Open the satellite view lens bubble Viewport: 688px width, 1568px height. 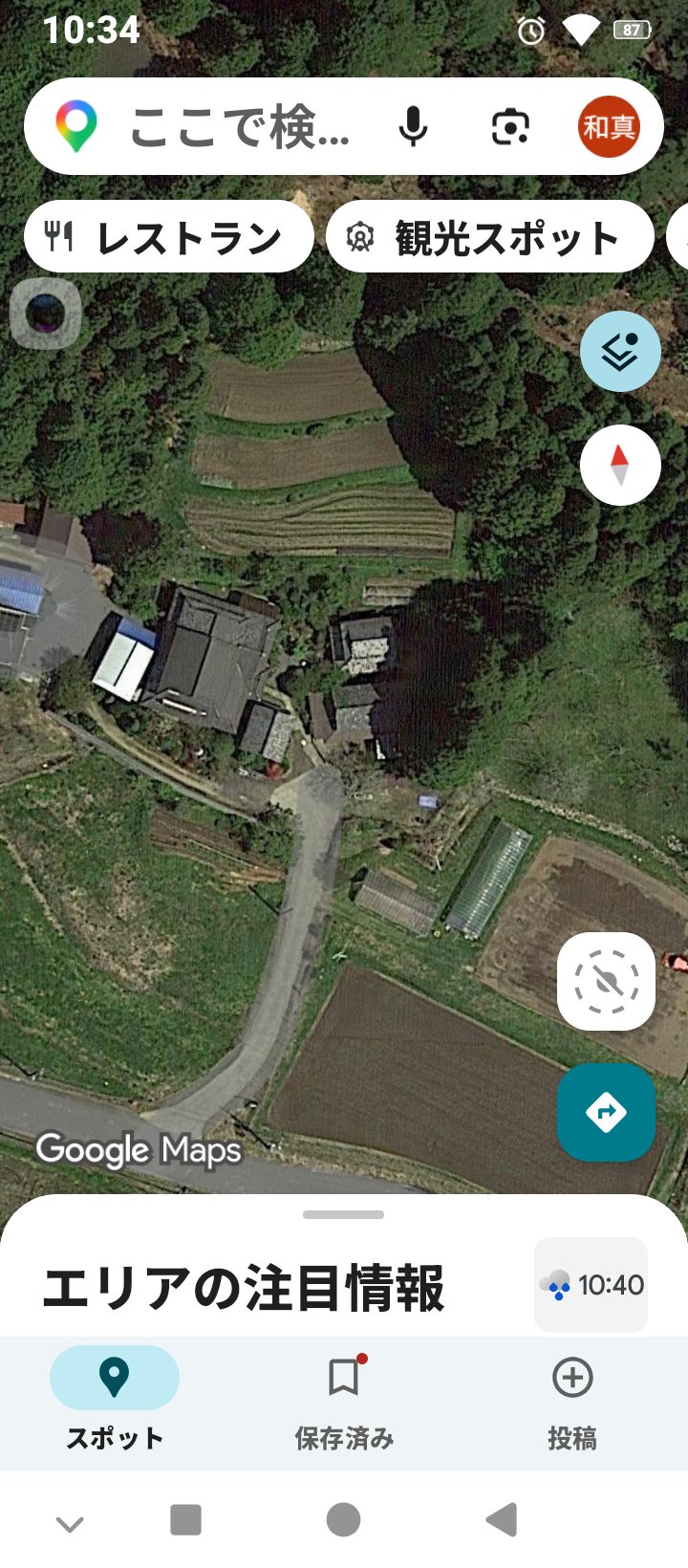[x=45, y=313]
